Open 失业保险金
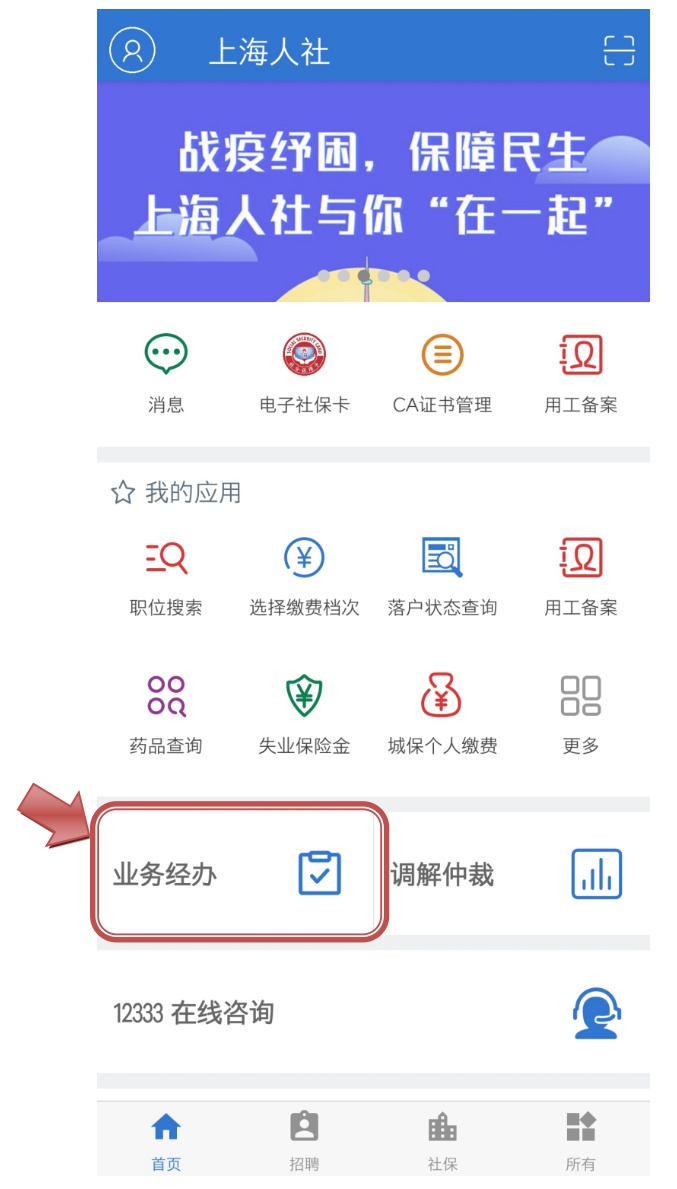Screen dimensions: 677x1189 pyautogui.click(x=304, y=712)
